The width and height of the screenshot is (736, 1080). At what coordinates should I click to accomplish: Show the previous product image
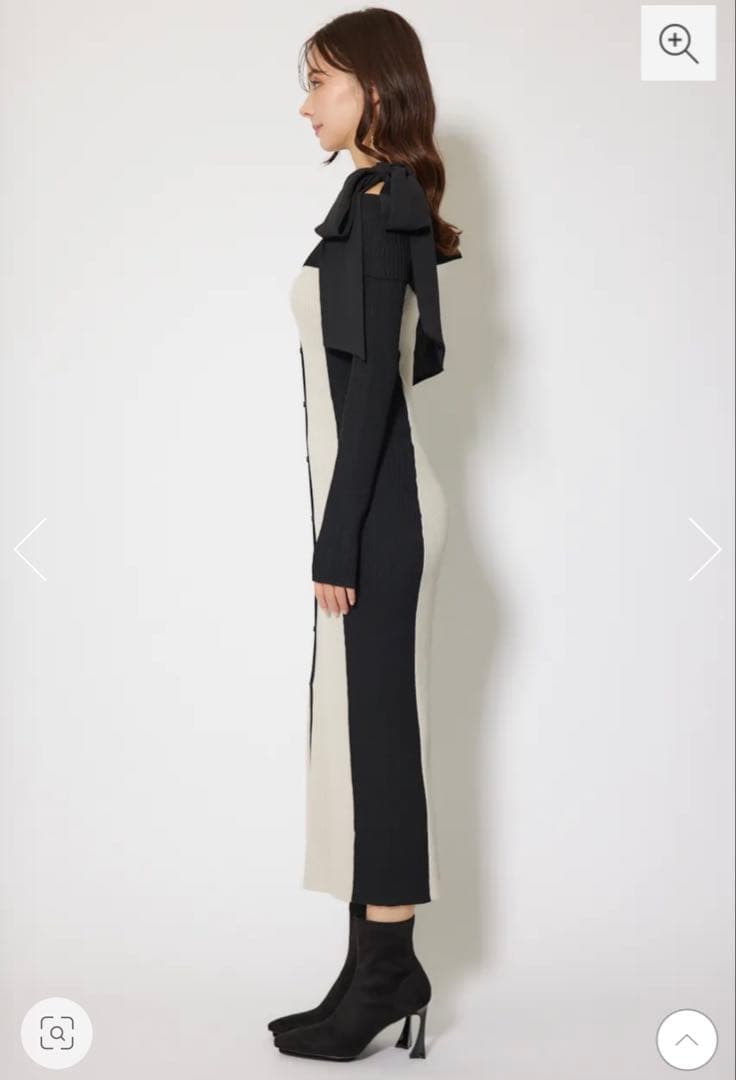[x=30, y=549]
